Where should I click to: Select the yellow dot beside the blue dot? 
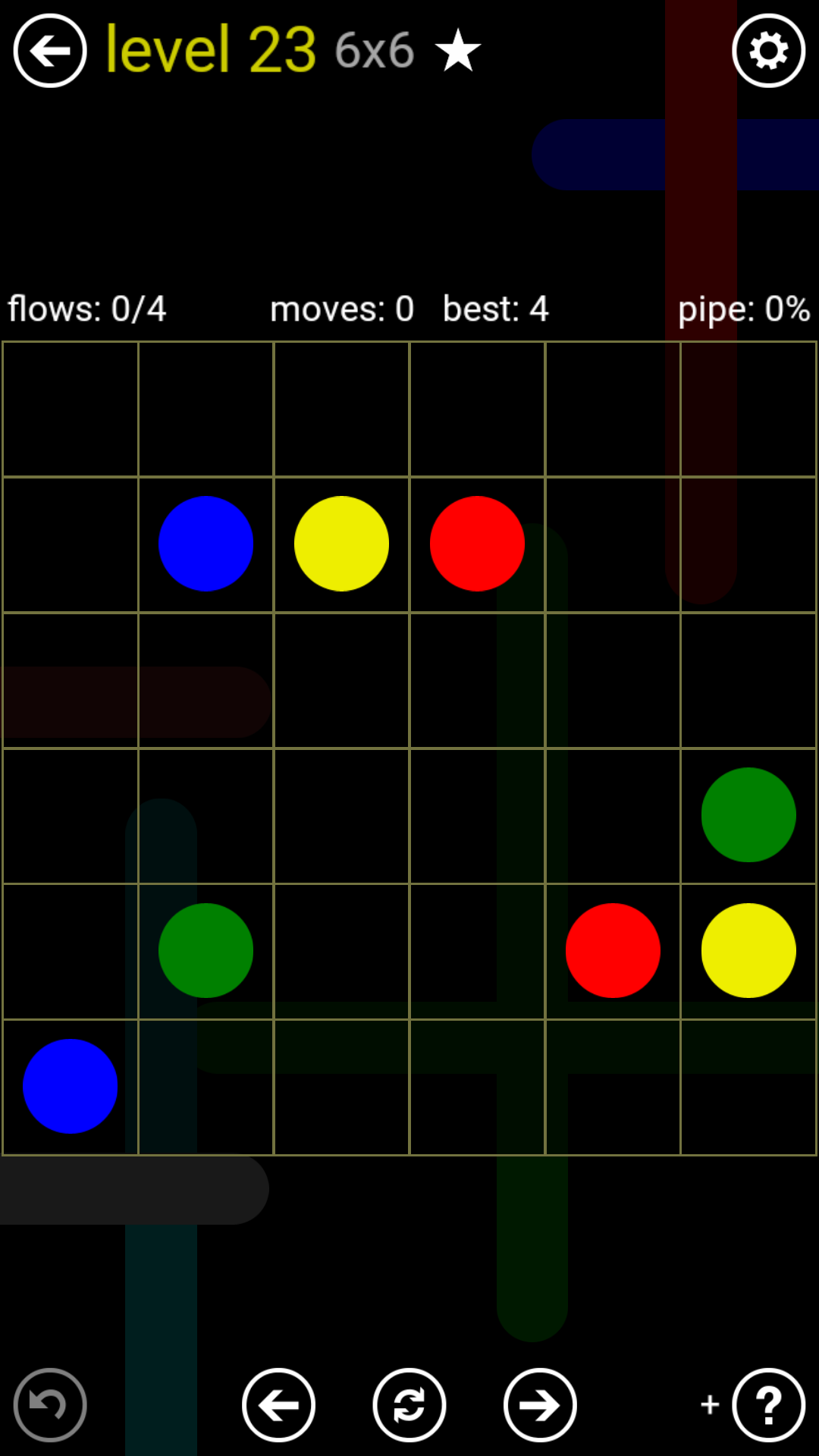(x=341, y=544)
